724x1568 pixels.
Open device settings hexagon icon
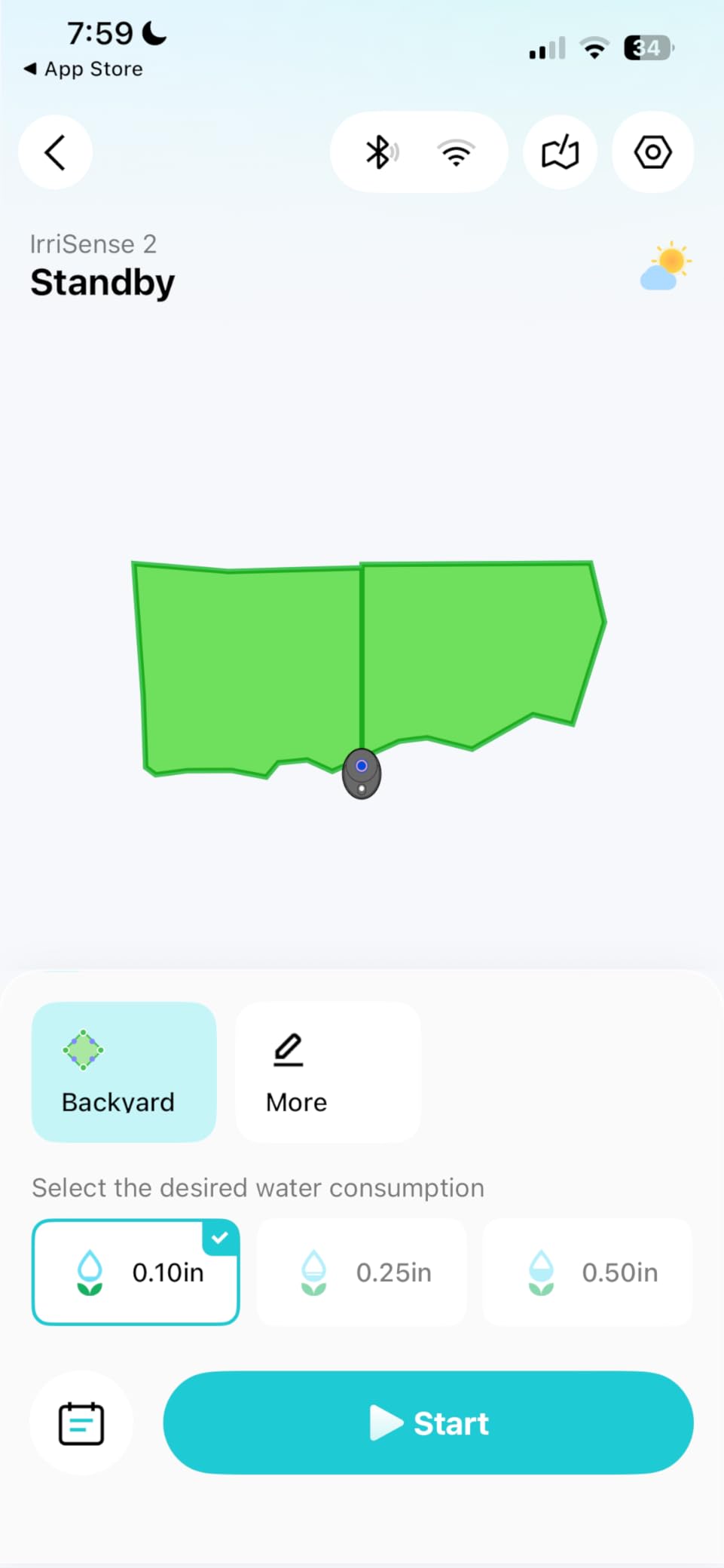coord(652,152)
